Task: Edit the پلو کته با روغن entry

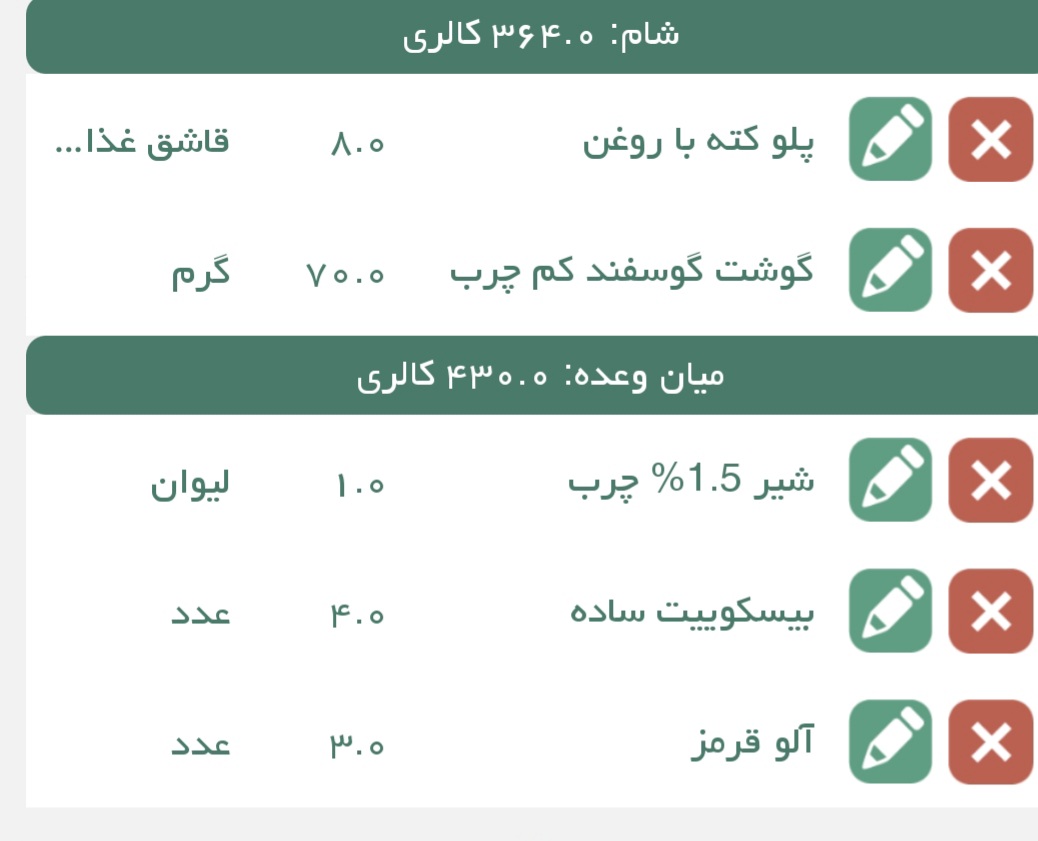Action: (x=890, y=140)
